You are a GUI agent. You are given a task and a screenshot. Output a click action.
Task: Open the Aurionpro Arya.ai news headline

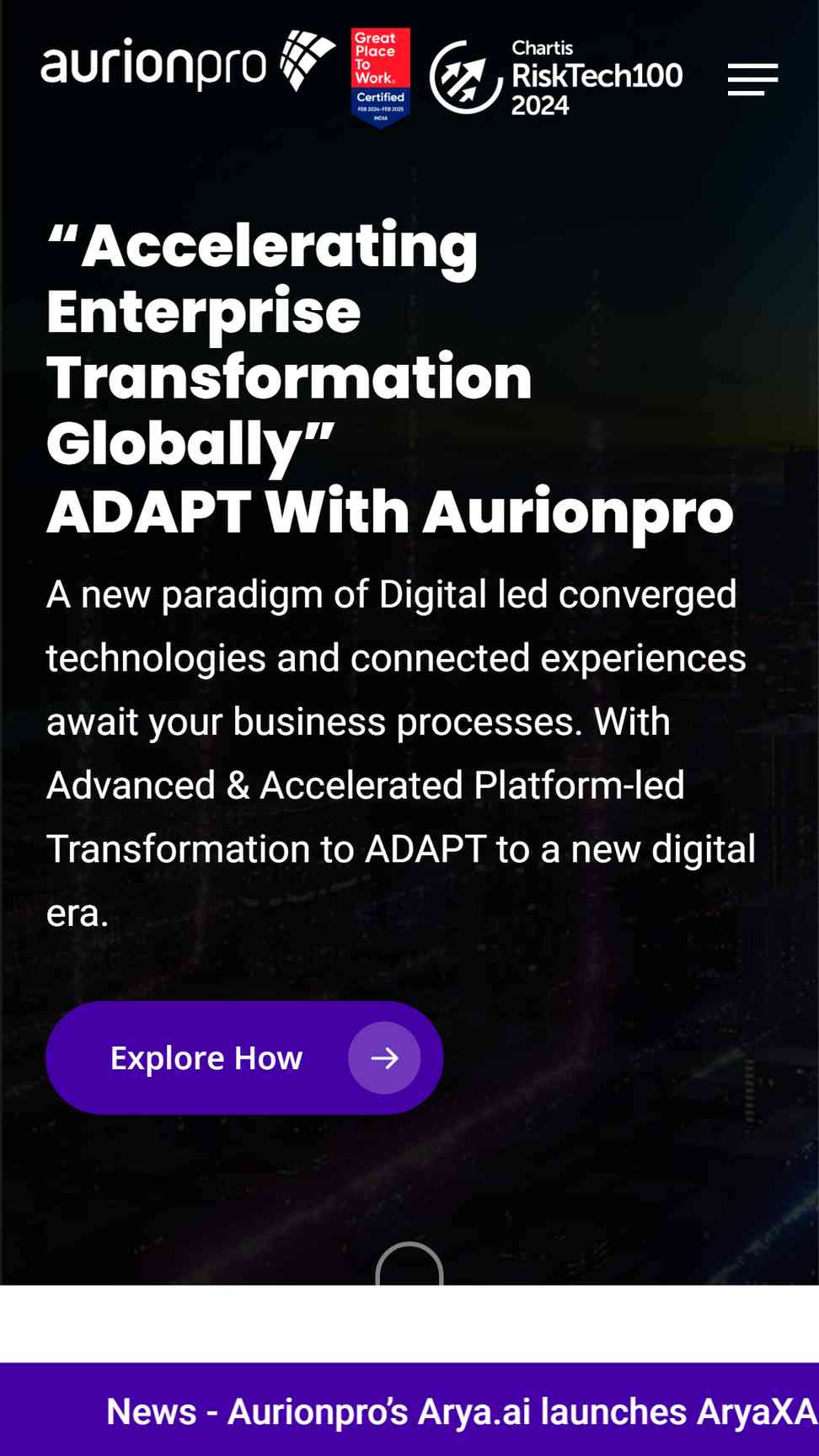point(462,1411)
